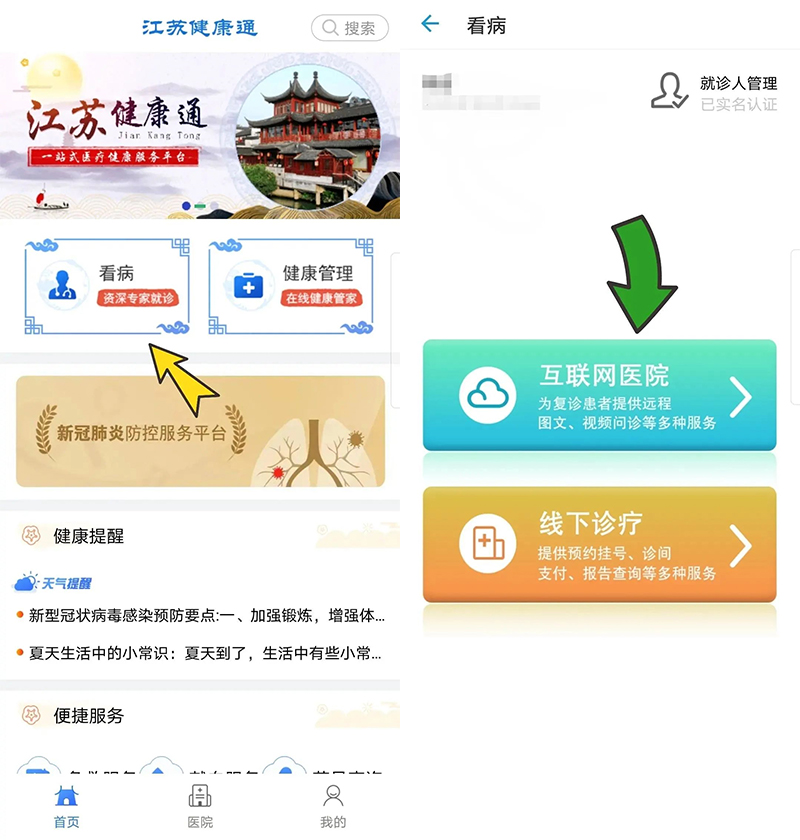800x840 pixels.
Task: Go to the 首页 tab
Action: 66,806
